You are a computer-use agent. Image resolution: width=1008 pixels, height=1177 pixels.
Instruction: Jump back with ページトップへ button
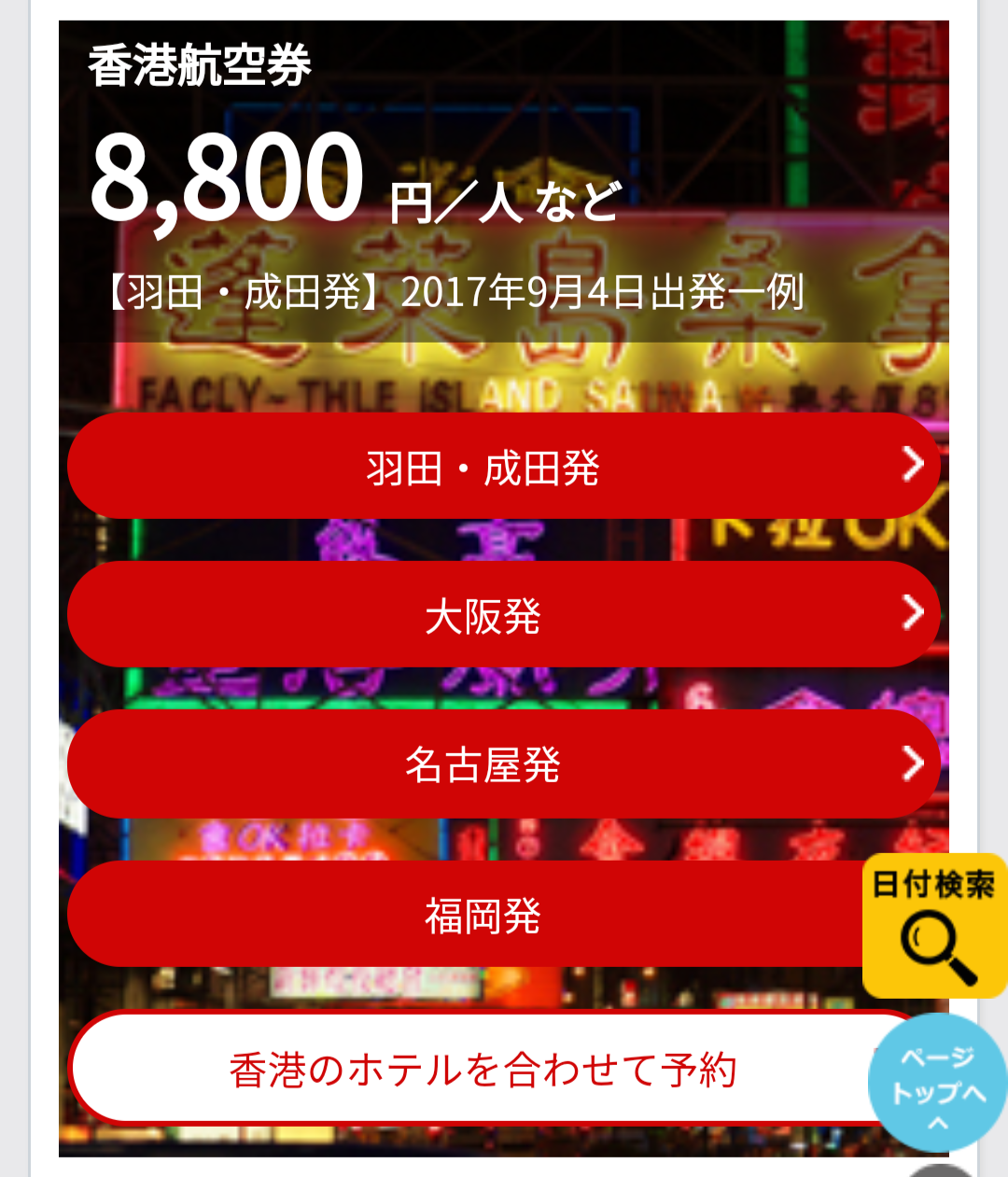[x=937, y=1084]
